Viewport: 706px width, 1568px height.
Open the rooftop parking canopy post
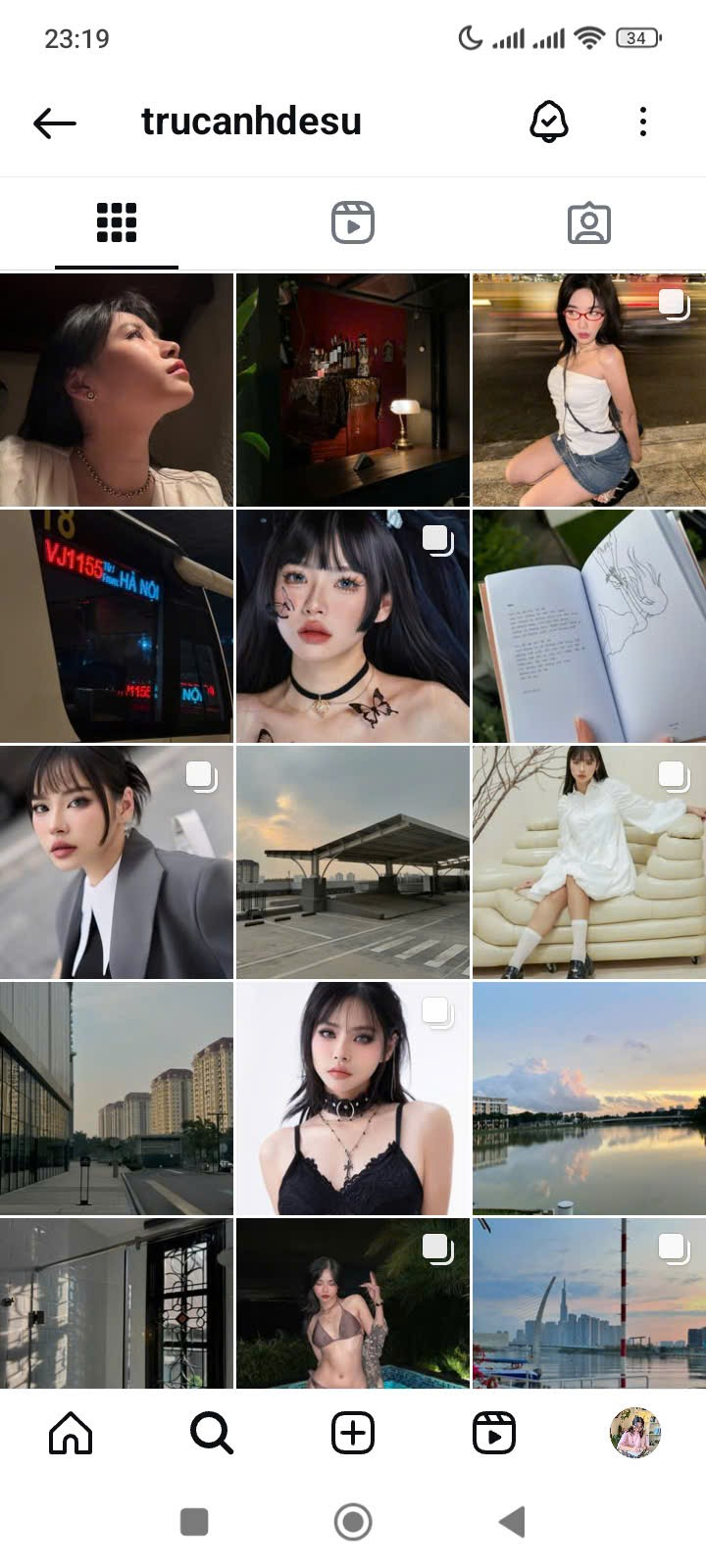[x=353, y=862]
